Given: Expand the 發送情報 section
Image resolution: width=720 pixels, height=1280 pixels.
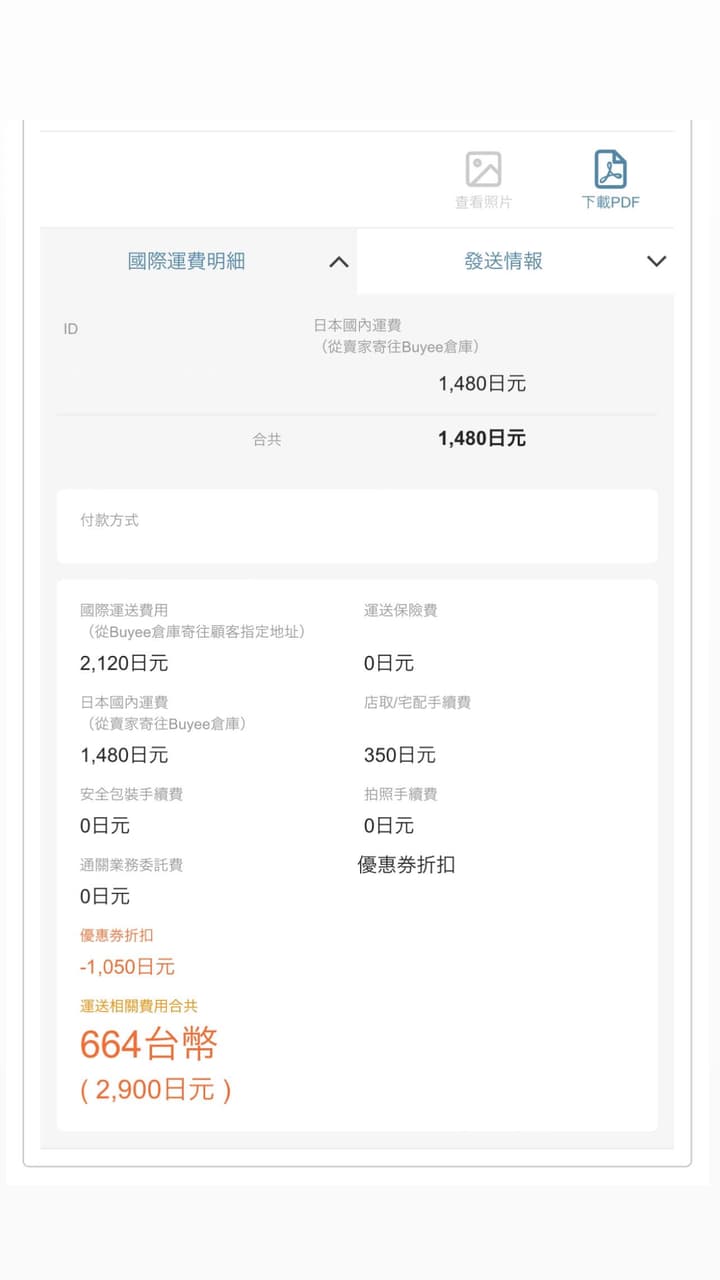Looking at the screenshot, I should click(x=656, y=261).
